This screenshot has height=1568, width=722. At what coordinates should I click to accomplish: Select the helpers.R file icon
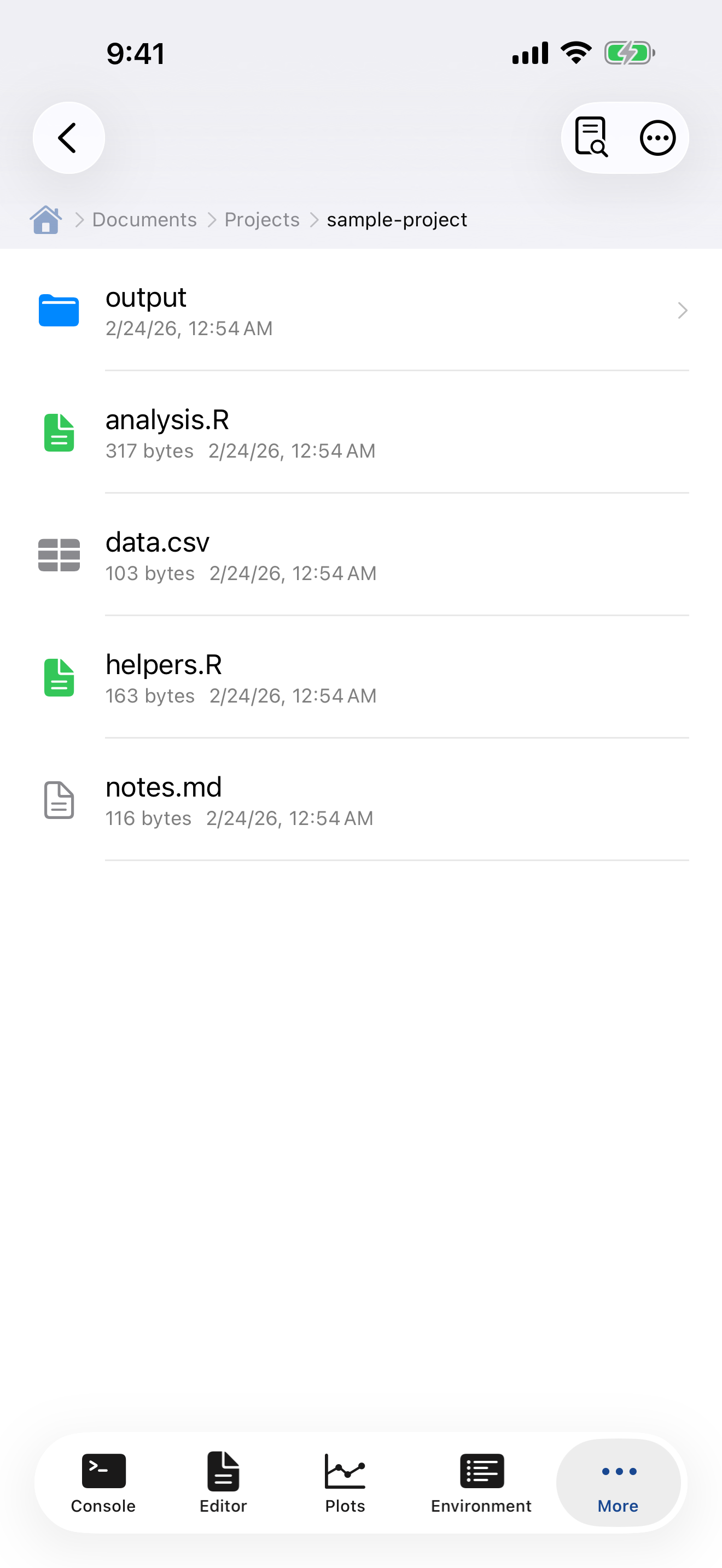[59, 677]
